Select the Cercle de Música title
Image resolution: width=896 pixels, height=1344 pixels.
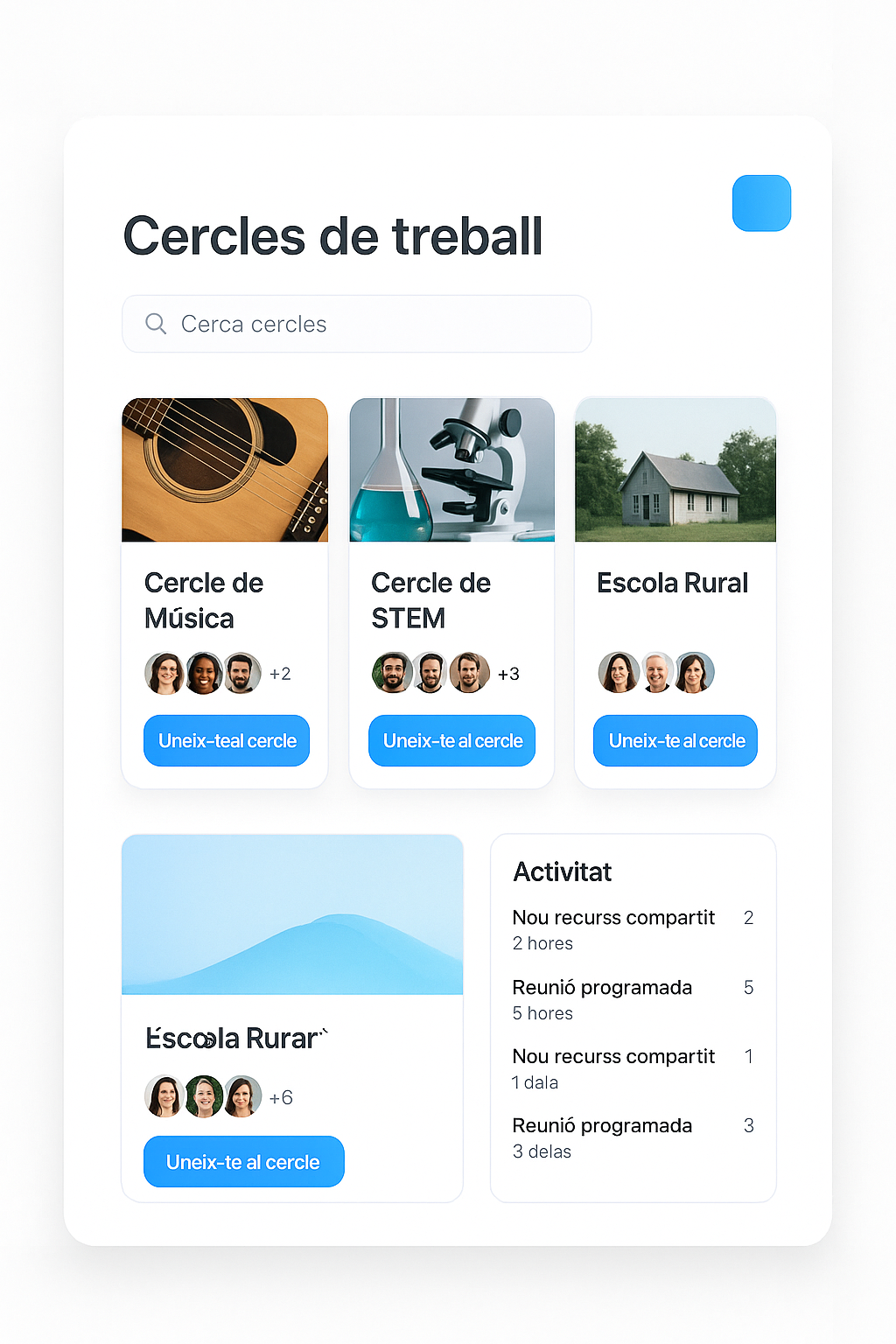(204, 600)
